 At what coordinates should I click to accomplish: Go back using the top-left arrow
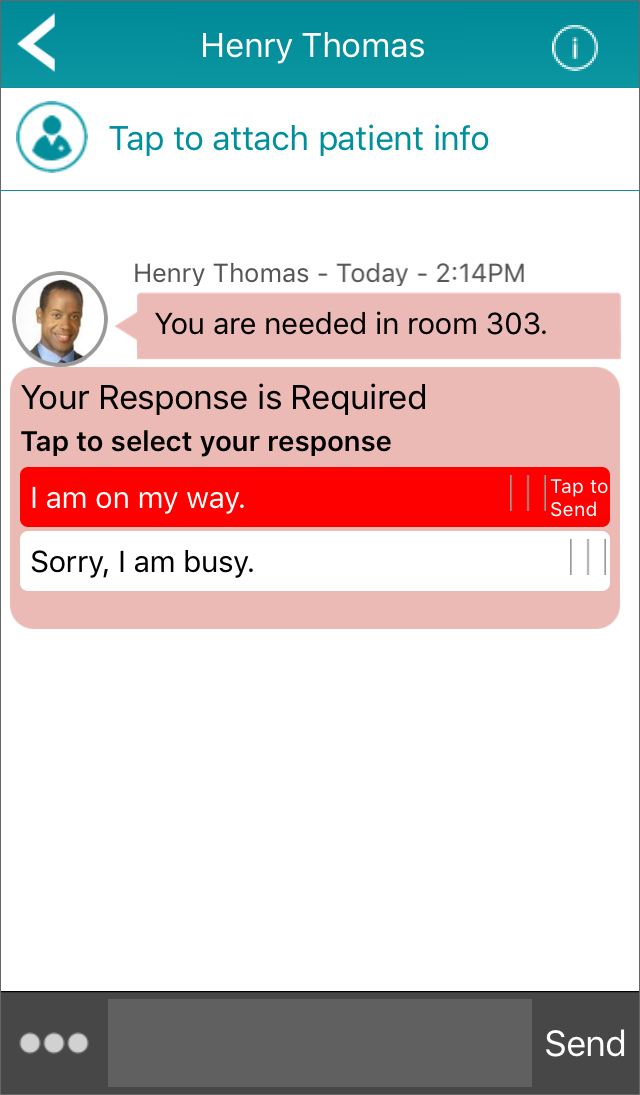(36, 43)
